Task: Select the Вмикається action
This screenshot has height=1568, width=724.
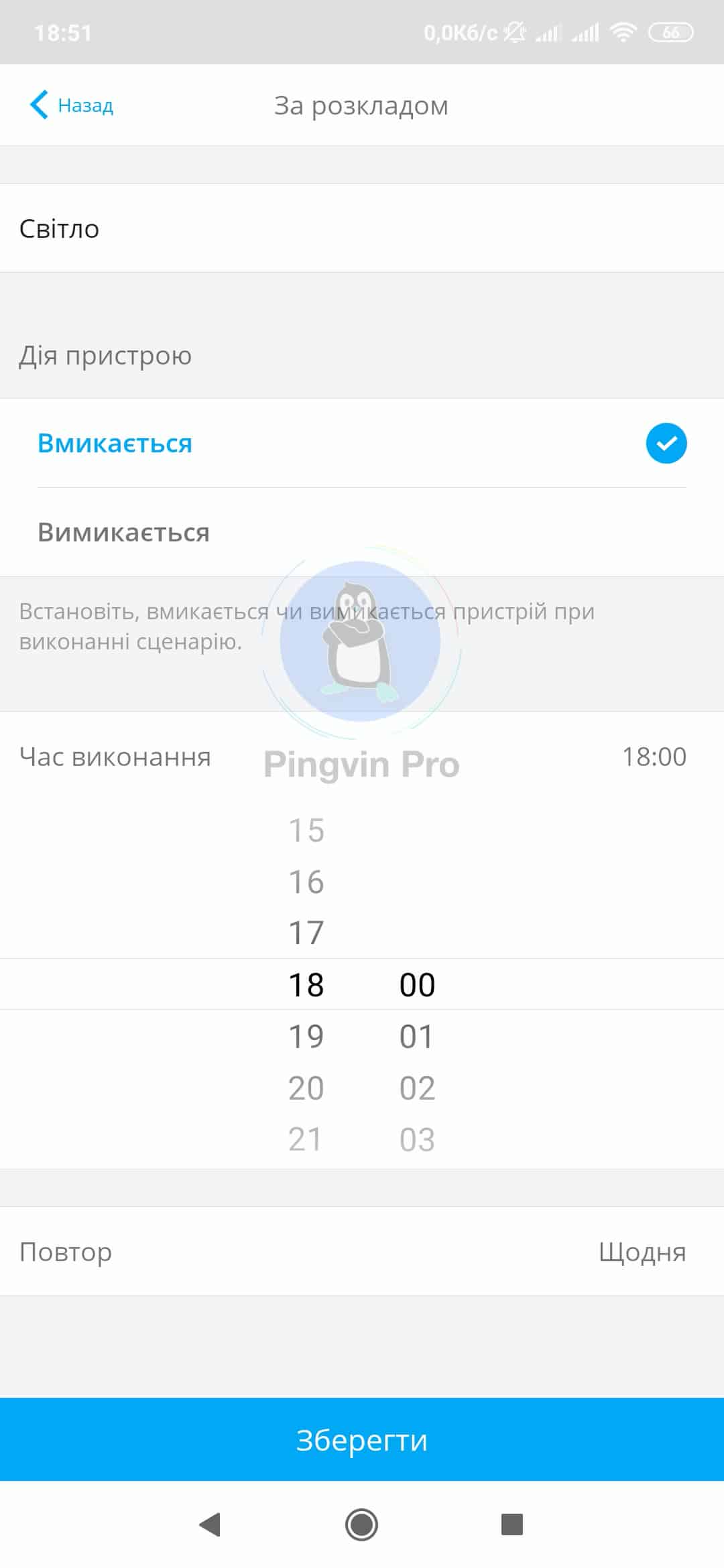Action: (362, 443)
